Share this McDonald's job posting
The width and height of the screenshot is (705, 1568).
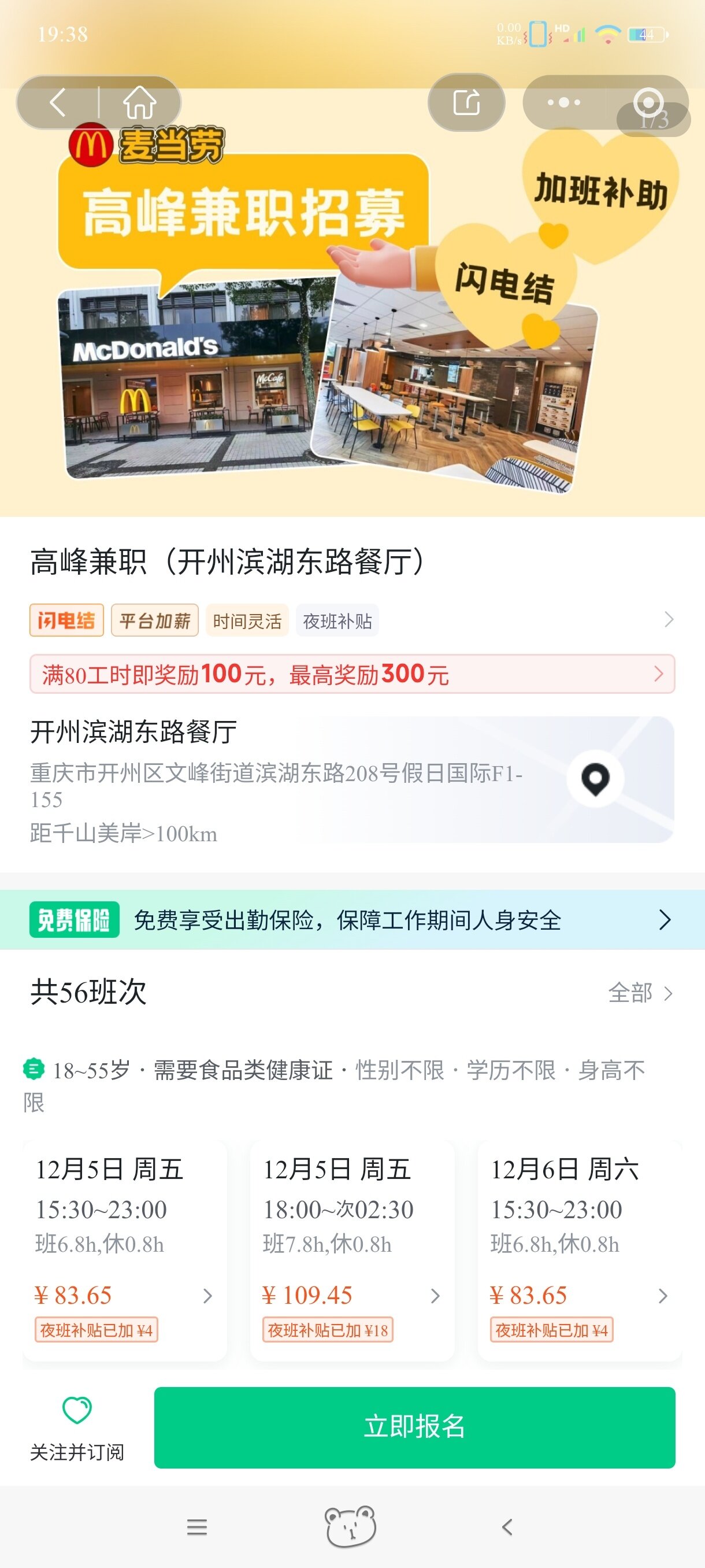(x=466, y=102)
